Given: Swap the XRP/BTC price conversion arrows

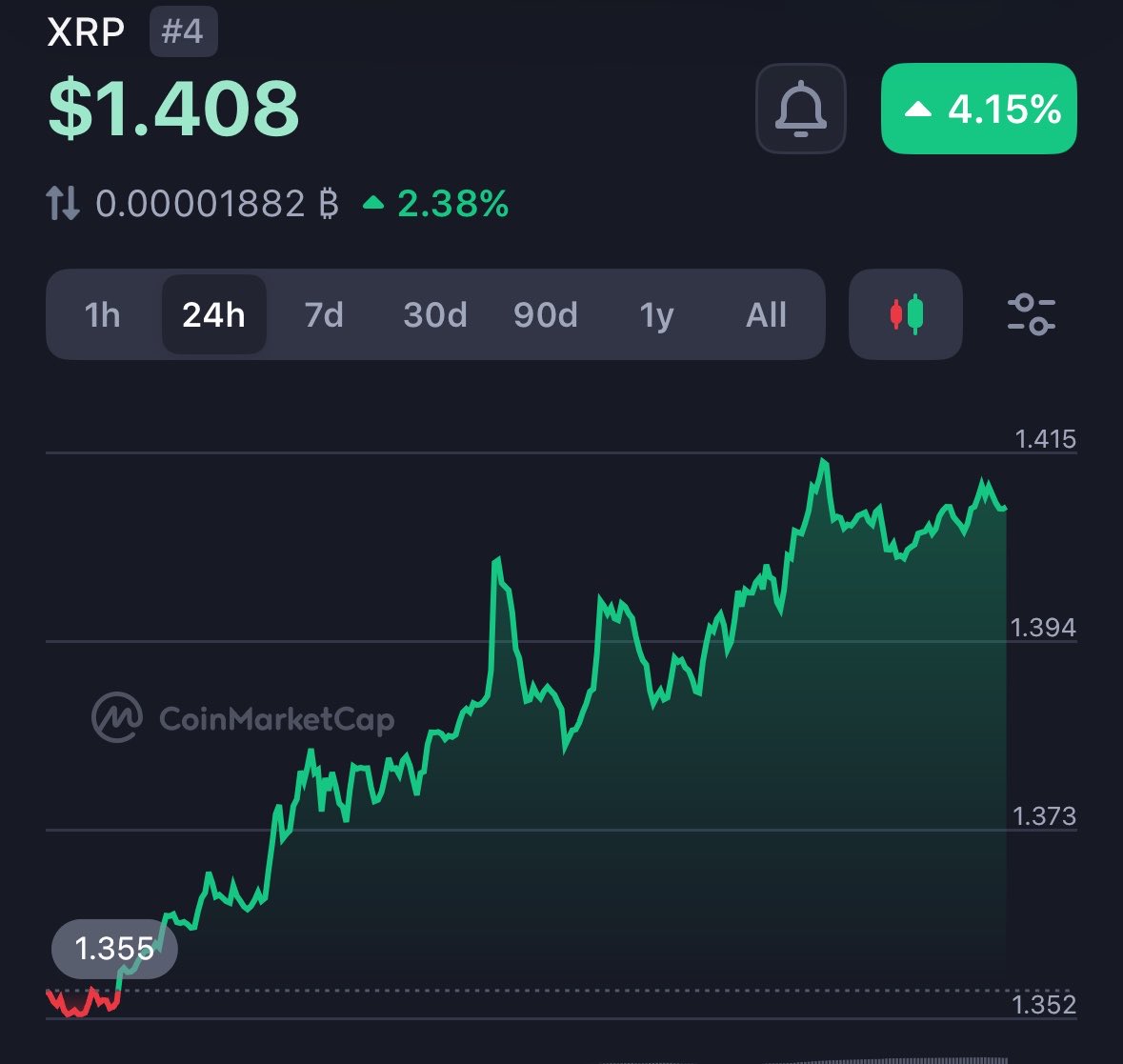Looking at the screenshot, I should [x=64, y=204].
